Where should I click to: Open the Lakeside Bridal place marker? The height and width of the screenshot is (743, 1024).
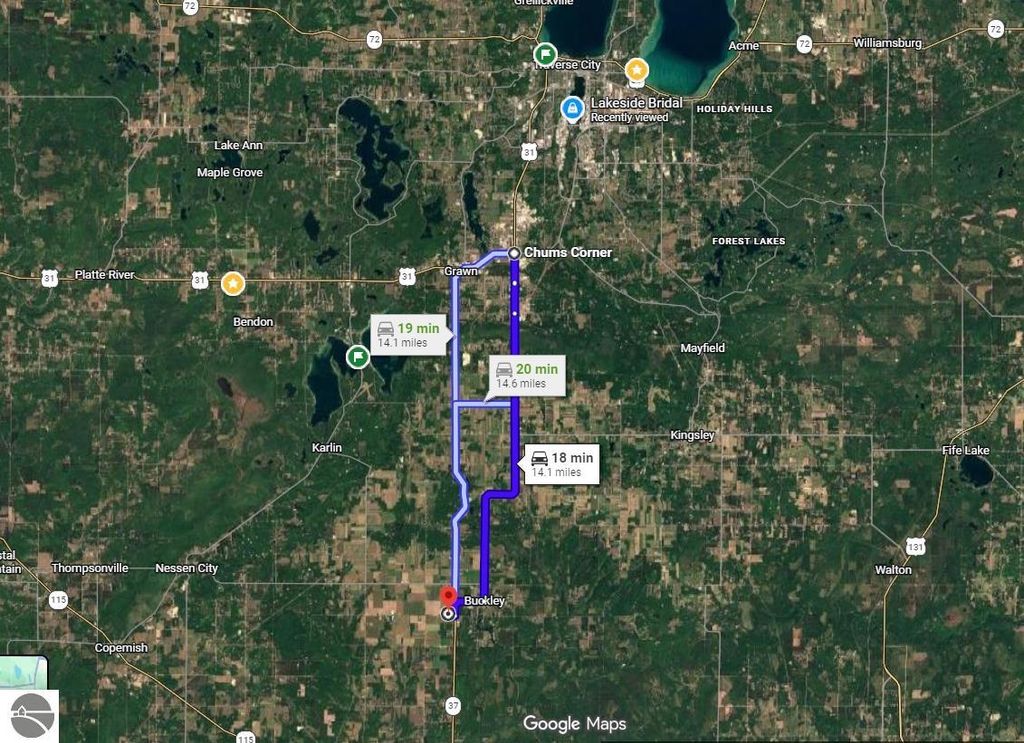tap(572, 108)
